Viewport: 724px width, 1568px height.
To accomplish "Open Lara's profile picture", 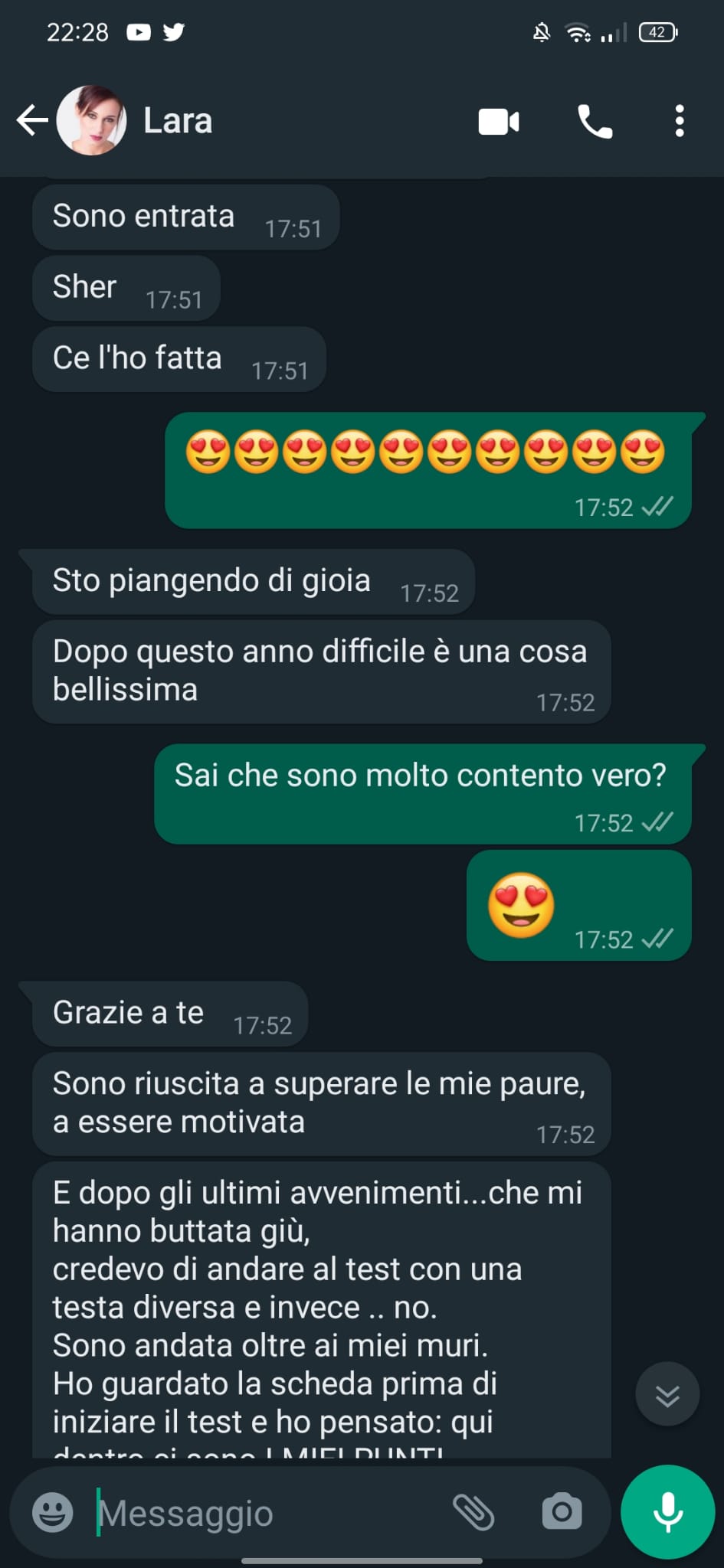I will coord(92,121).
